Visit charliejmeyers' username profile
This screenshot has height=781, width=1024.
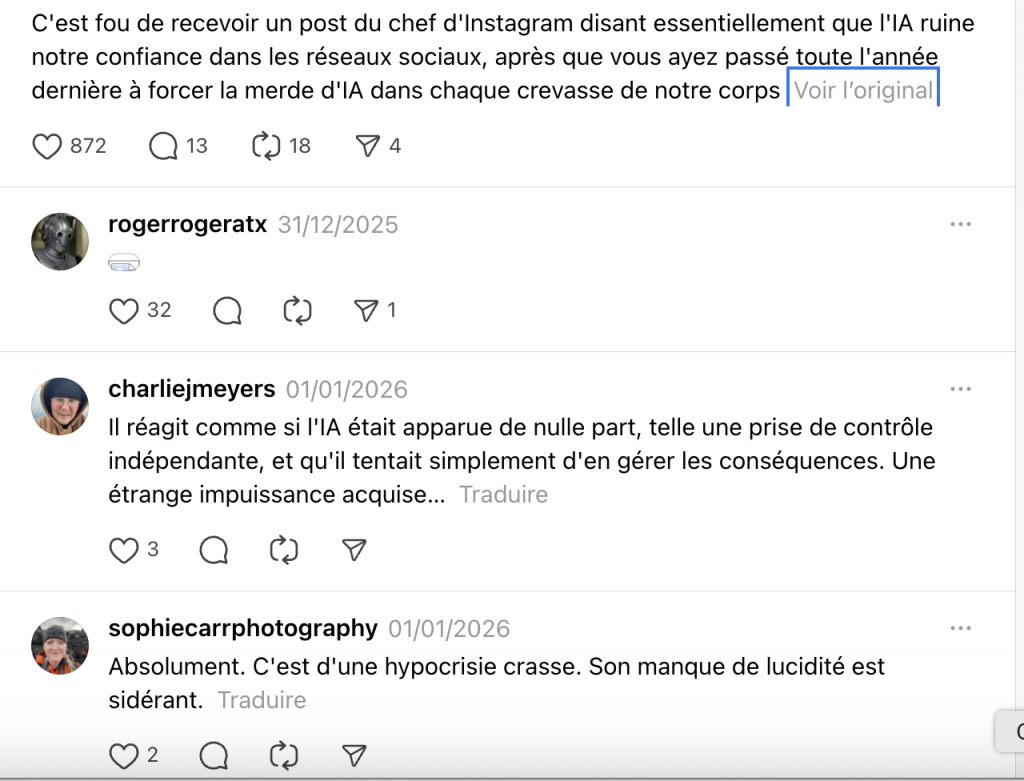[191, 389]
